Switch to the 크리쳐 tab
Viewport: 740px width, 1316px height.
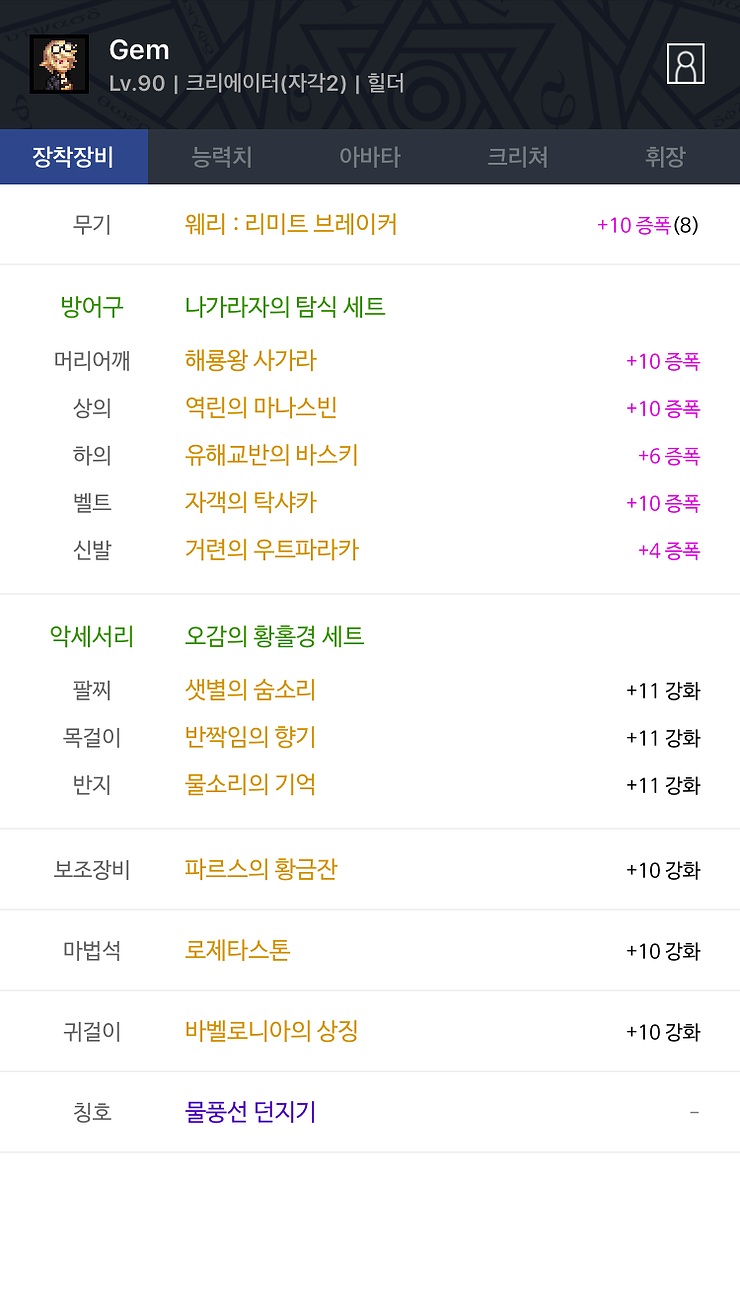[x=518, y=157]
